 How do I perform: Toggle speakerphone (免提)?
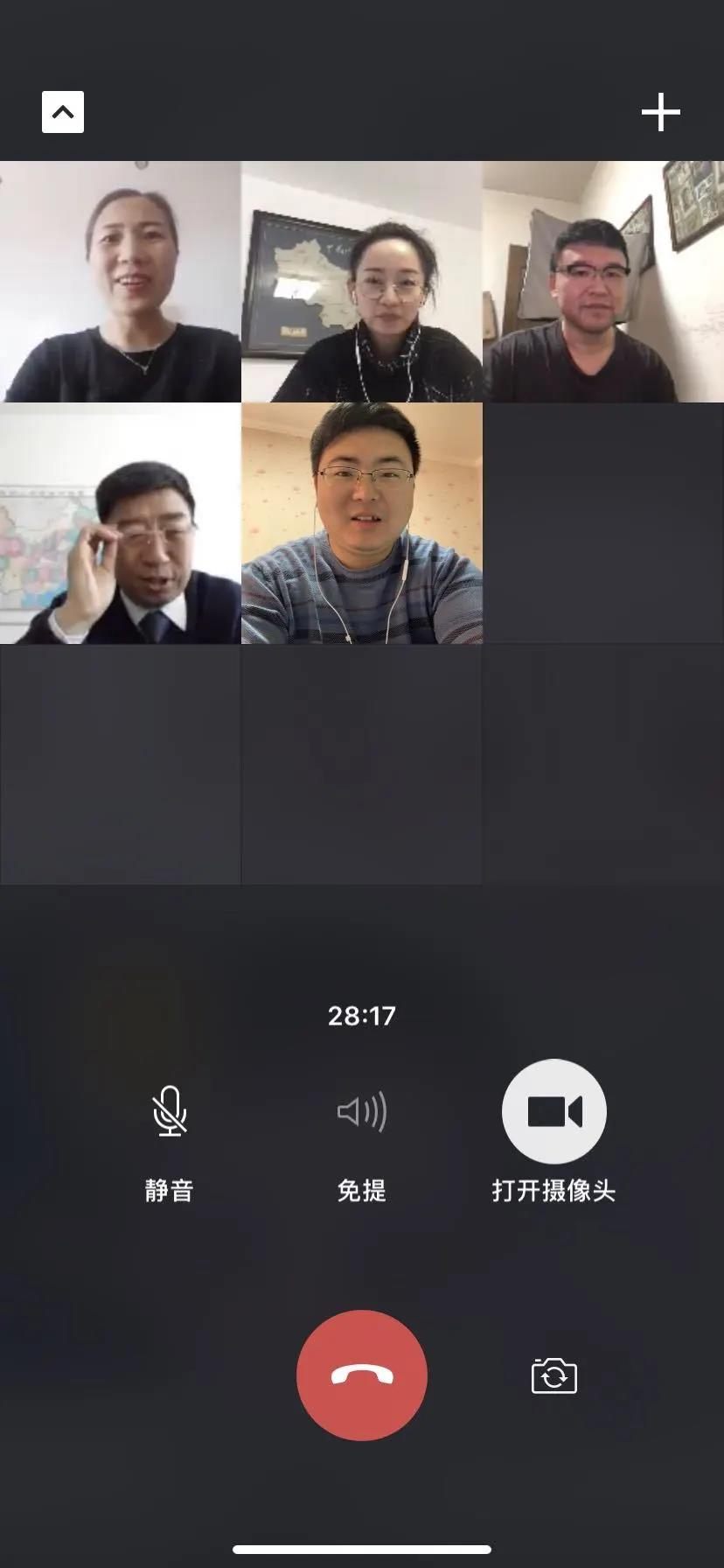coord(362,1112)
